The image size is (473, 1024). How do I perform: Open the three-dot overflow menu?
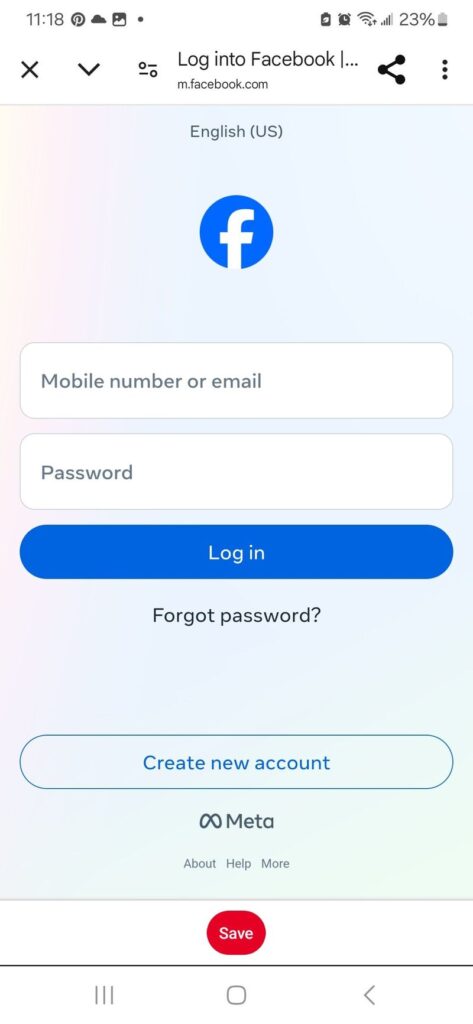tap(444, 69)
